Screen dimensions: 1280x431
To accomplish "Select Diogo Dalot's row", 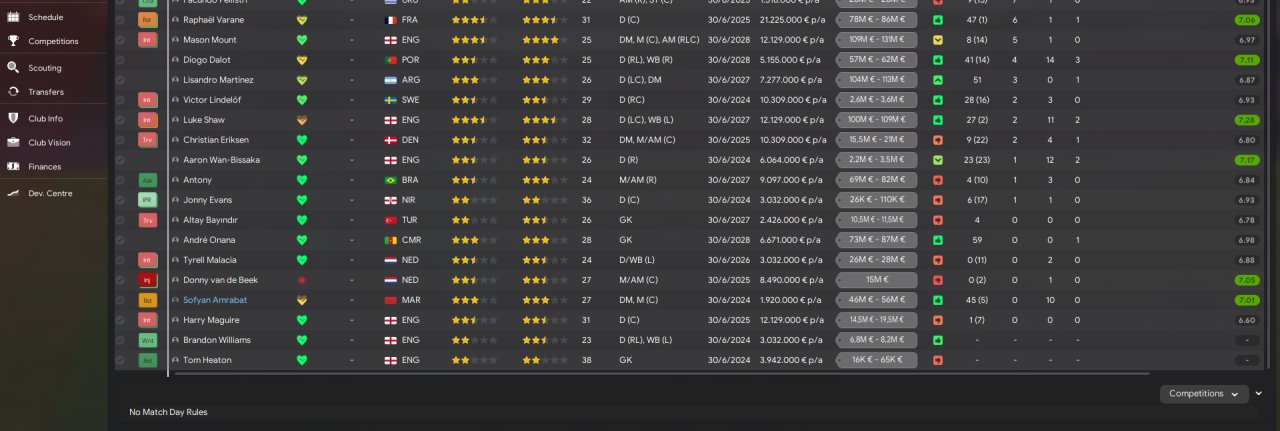I will click(207, 60).
